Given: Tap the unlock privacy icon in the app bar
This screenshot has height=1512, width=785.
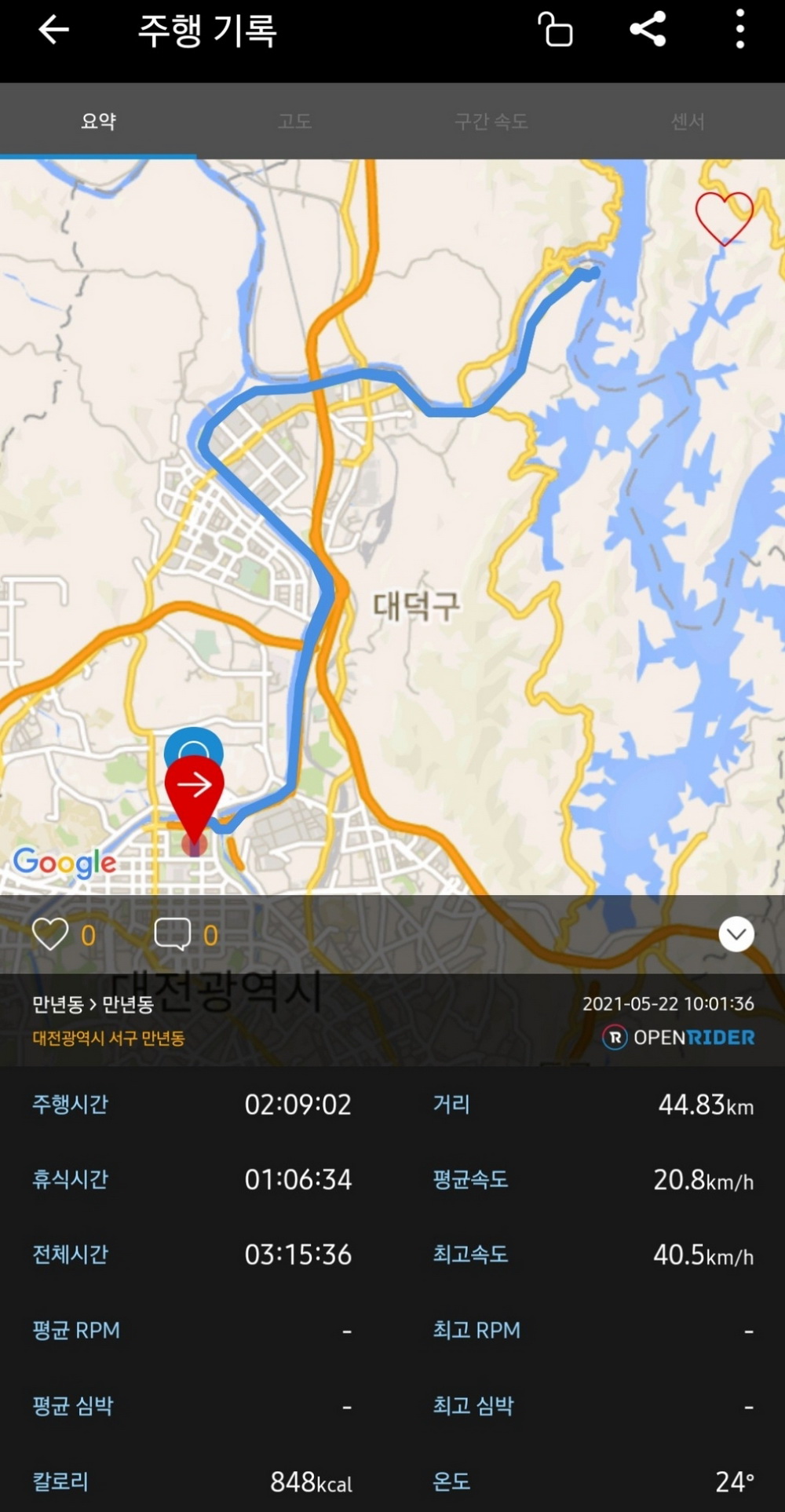Looking at the screenshot, I should (555, 31).
